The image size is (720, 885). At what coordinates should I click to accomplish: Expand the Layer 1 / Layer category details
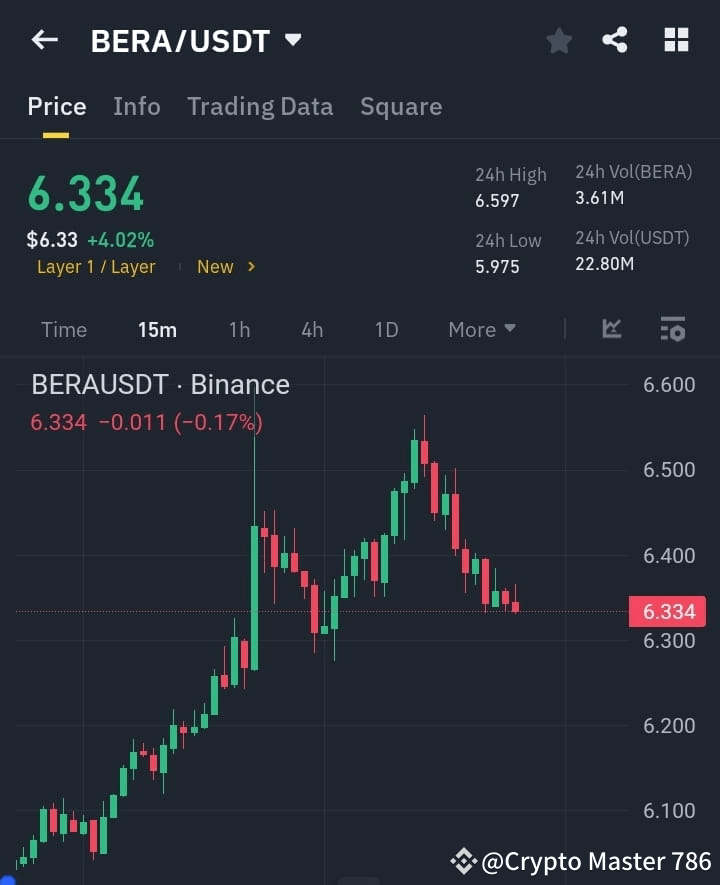tap(96, 266)
